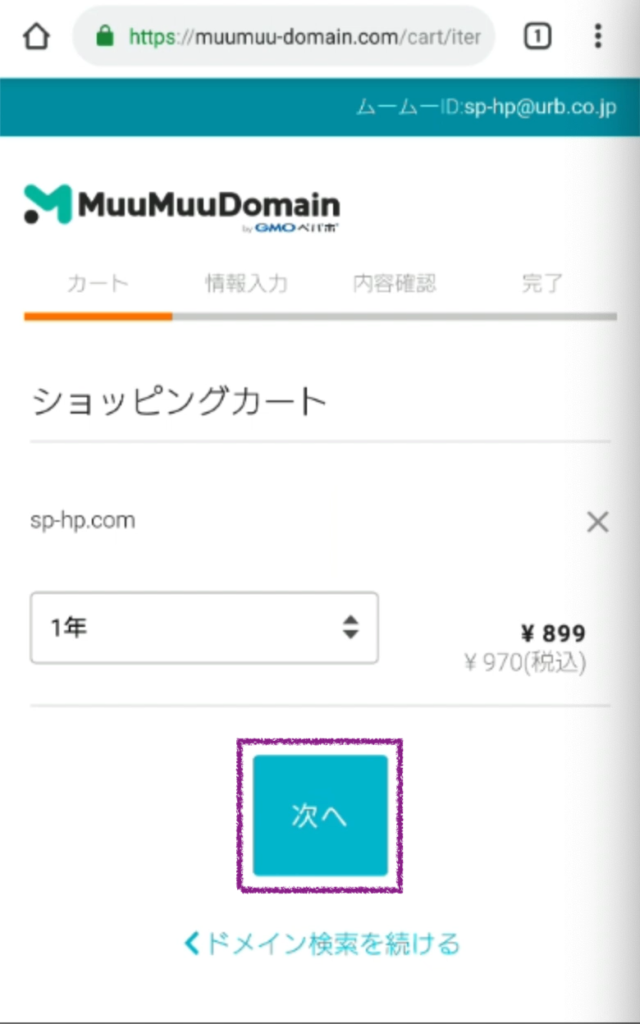The width and height of the screenshot is (640, 1024).
Task: Open the browser overflow menu
Action: [598, 37]
